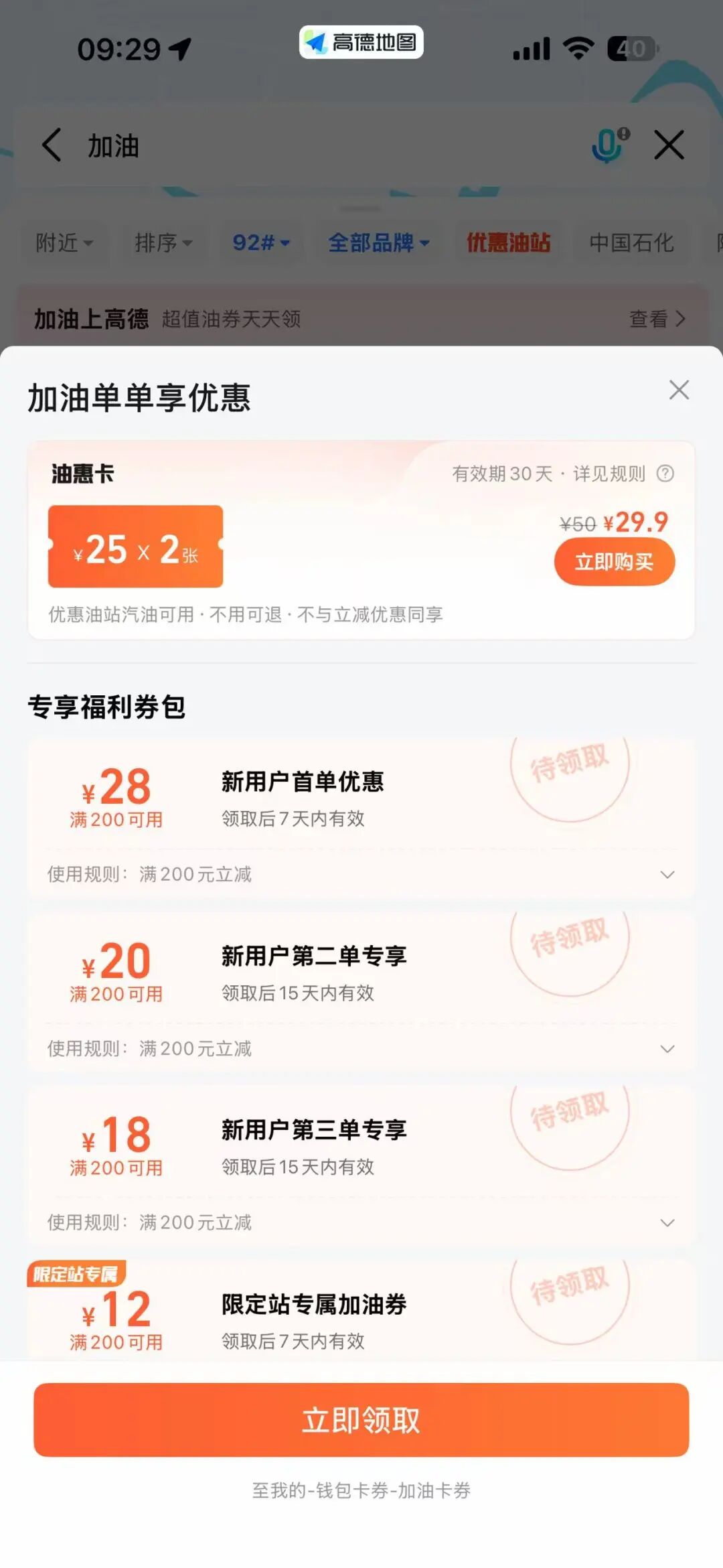Tap 立即购买 for the 油惠卡
Viewport: 723px width, 1568px height.
click(x=614, y=561)
